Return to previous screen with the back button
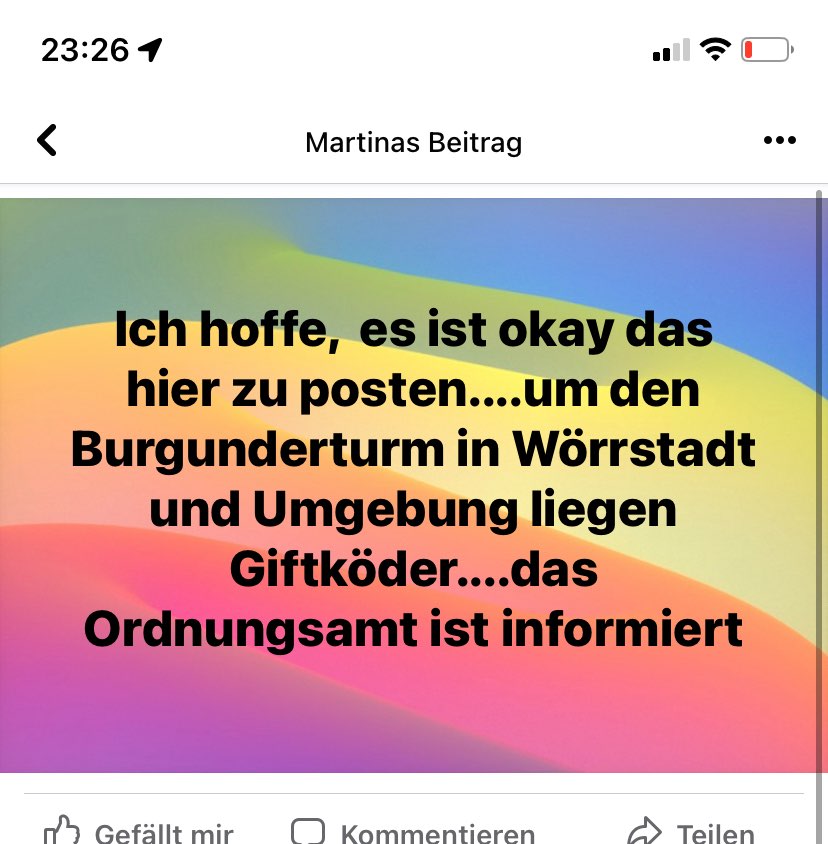 click(46, 140)
